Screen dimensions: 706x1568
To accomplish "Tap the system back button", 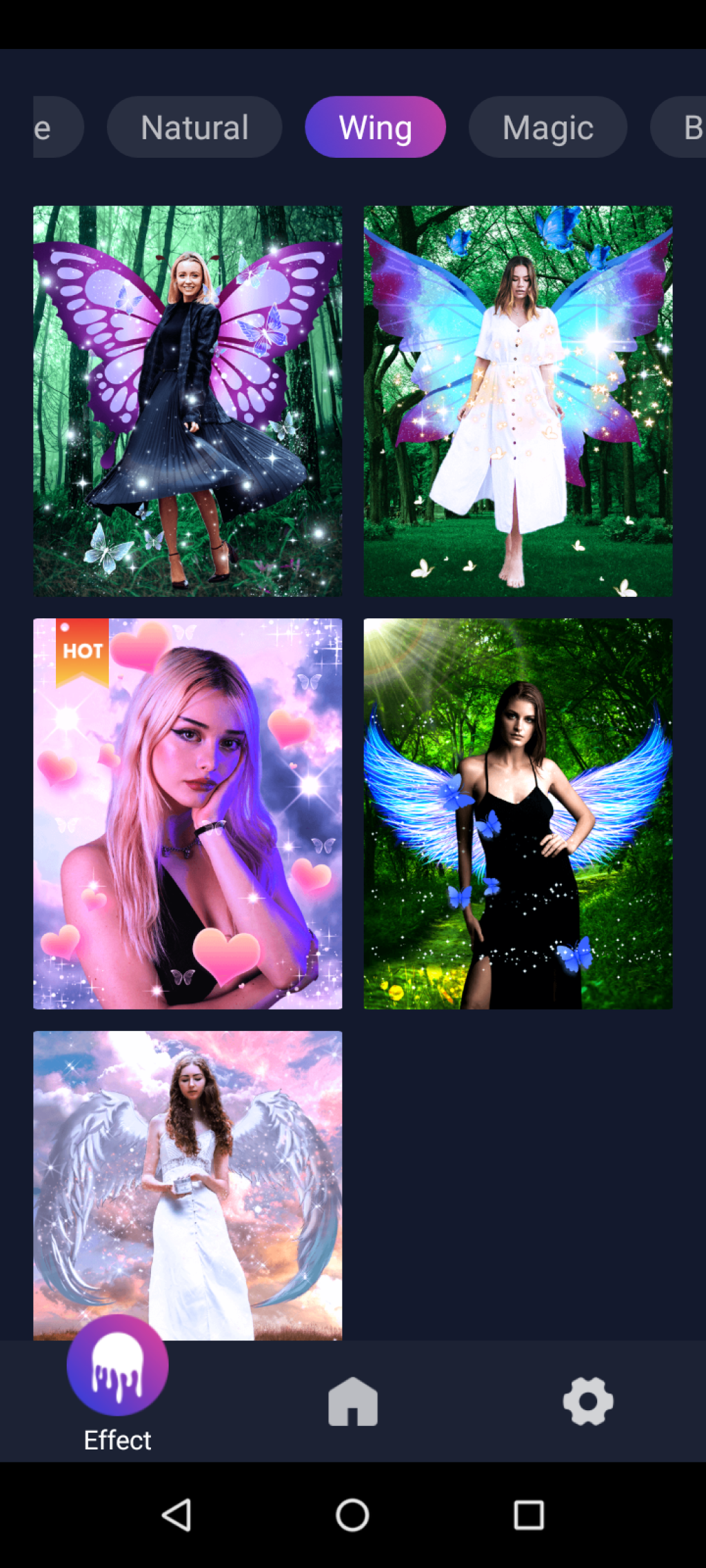I will 176,1515.
